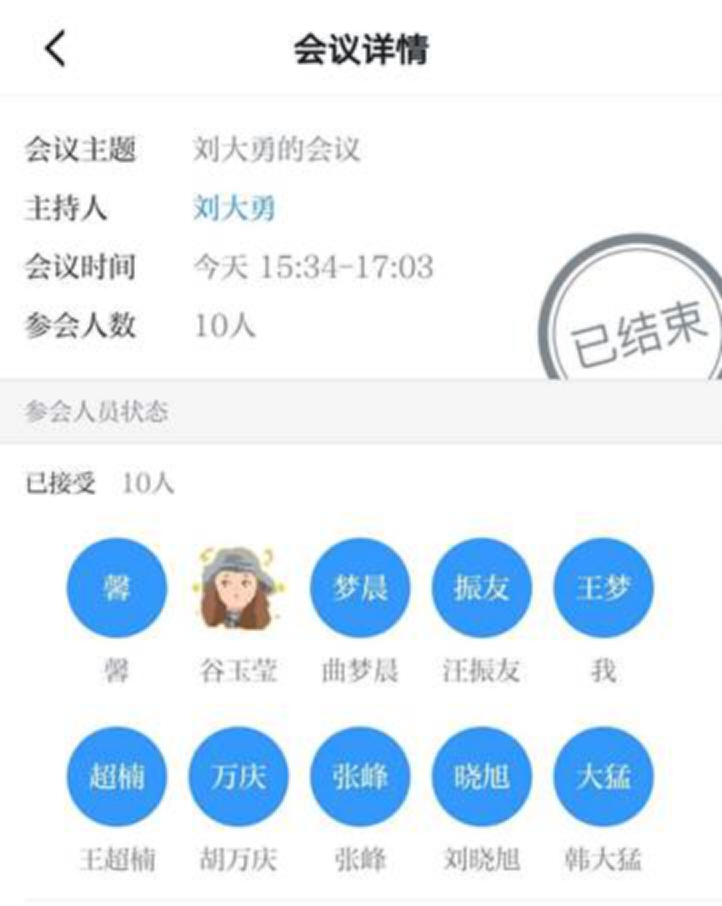
Task: Select attendee 曲梦晨
Action: pos(360,588)
